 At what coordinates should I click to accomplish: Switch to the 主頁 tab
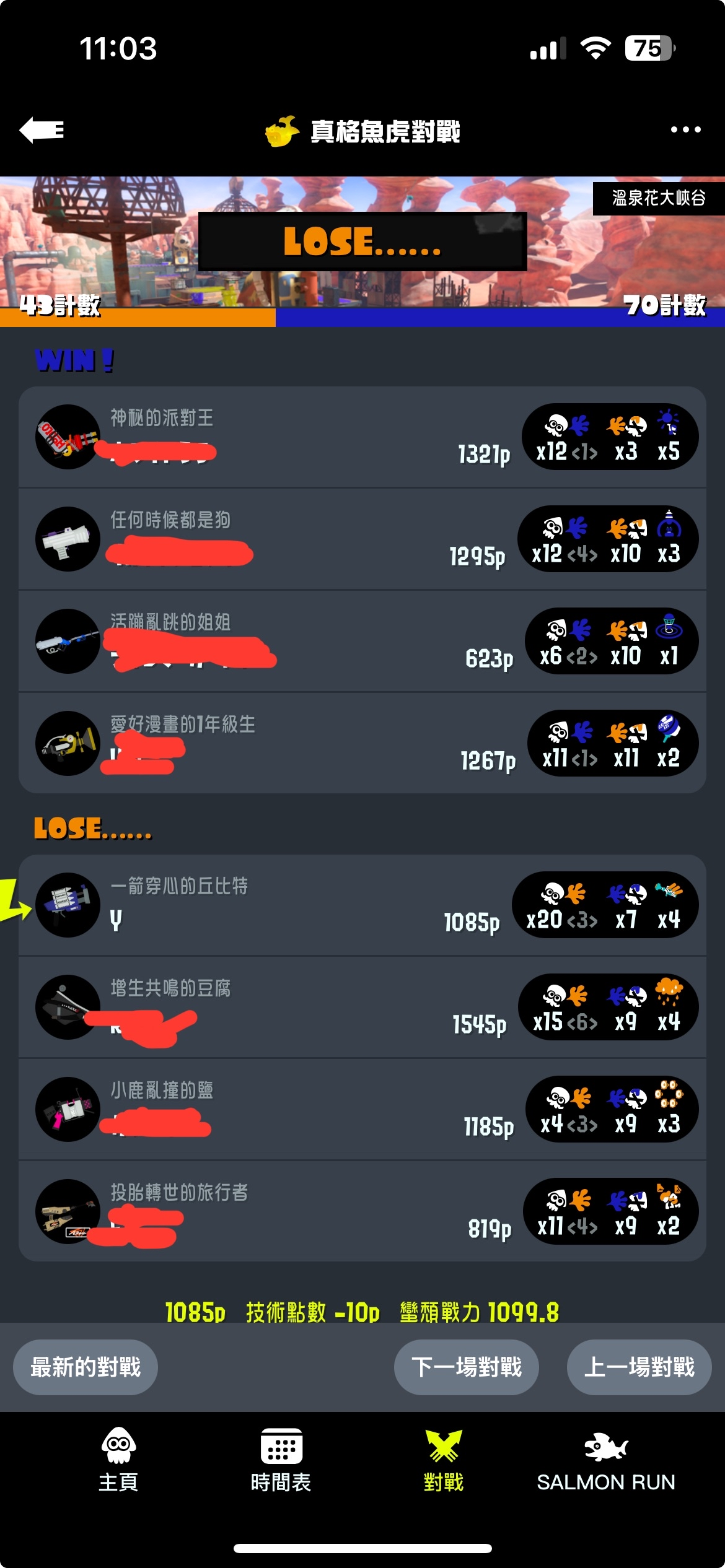pyautogui.click(x=118, y=1460)
